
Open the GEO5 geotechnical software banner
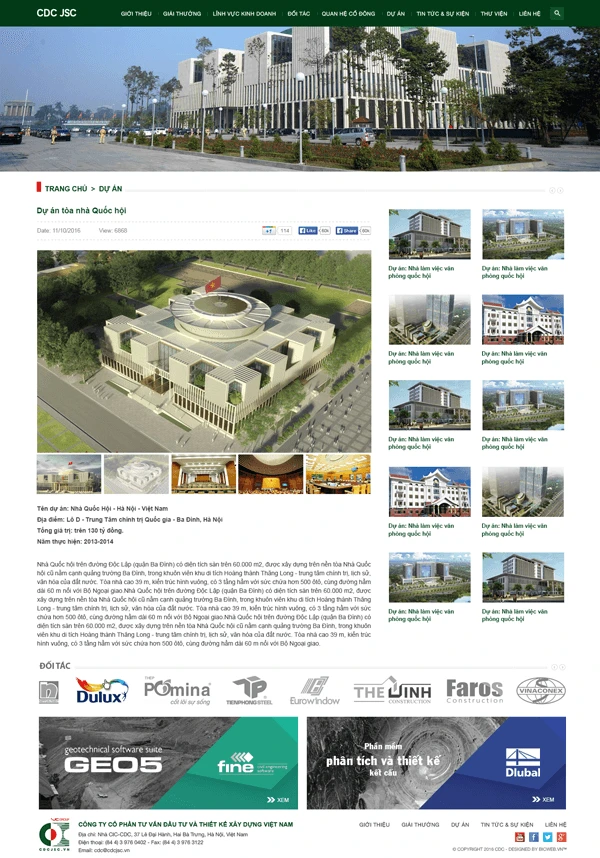pos(168,762)
